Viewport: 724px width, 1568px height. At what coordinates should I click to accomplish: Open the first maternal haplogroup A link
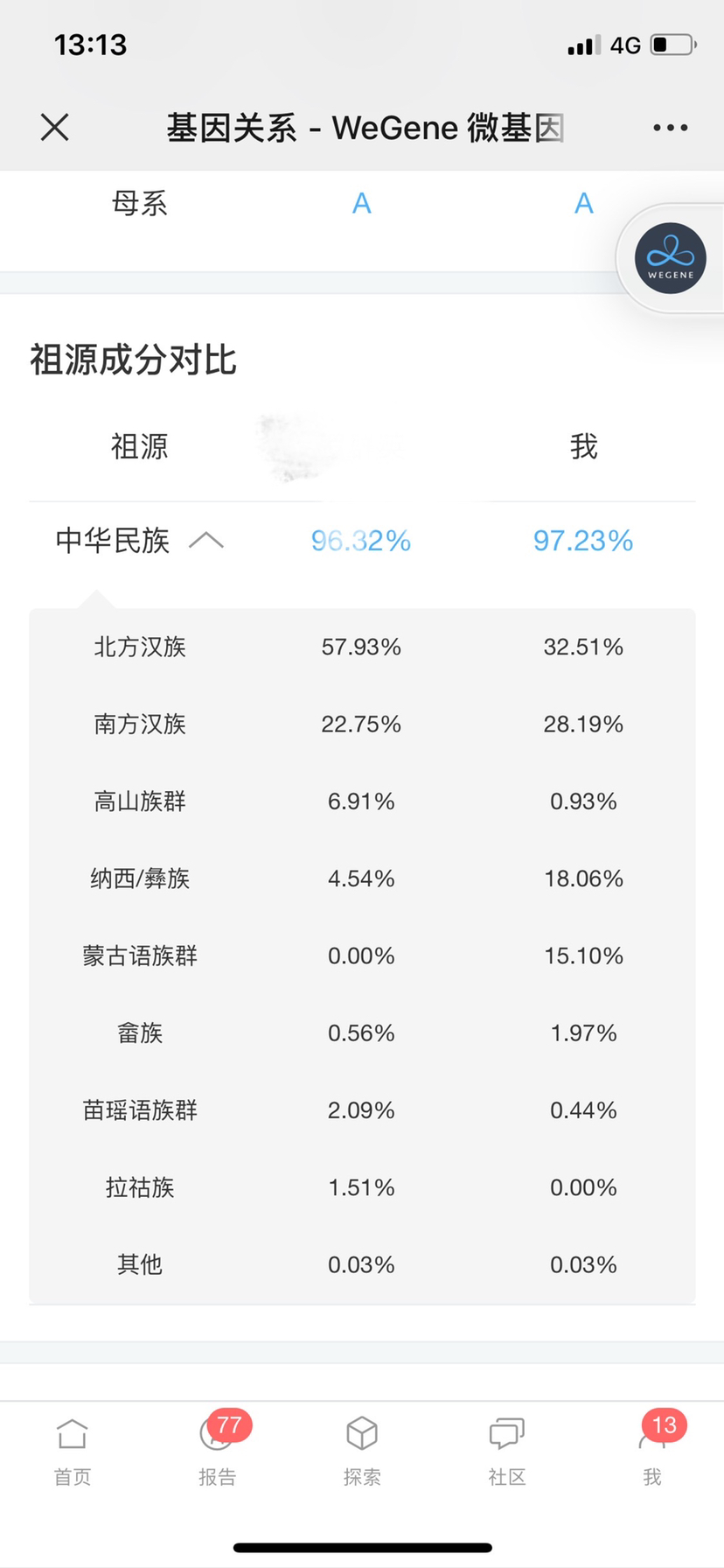coord(361,204)
